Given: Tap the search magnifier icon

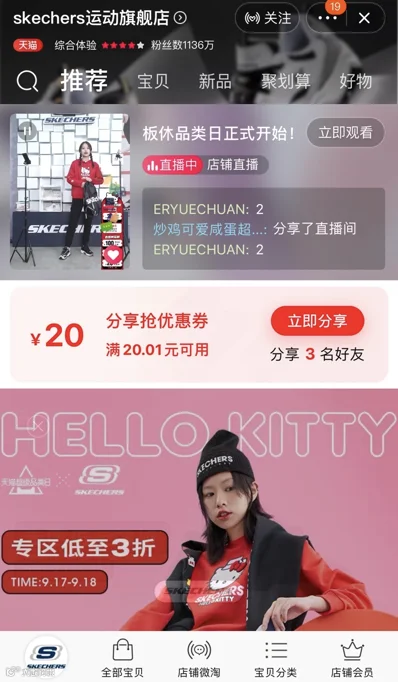Looking at the screenshot, I should coord(27,81).
